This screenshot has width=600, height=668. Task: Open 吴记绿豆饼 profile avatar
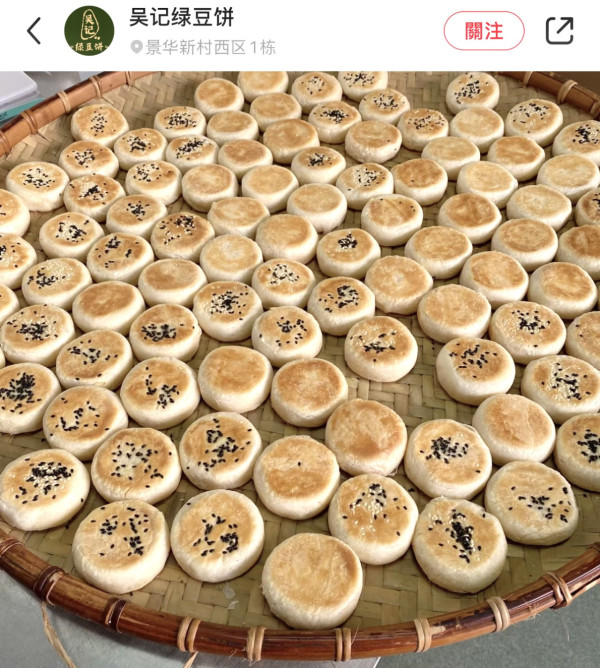pyautogui.click(x=89, y=31)
